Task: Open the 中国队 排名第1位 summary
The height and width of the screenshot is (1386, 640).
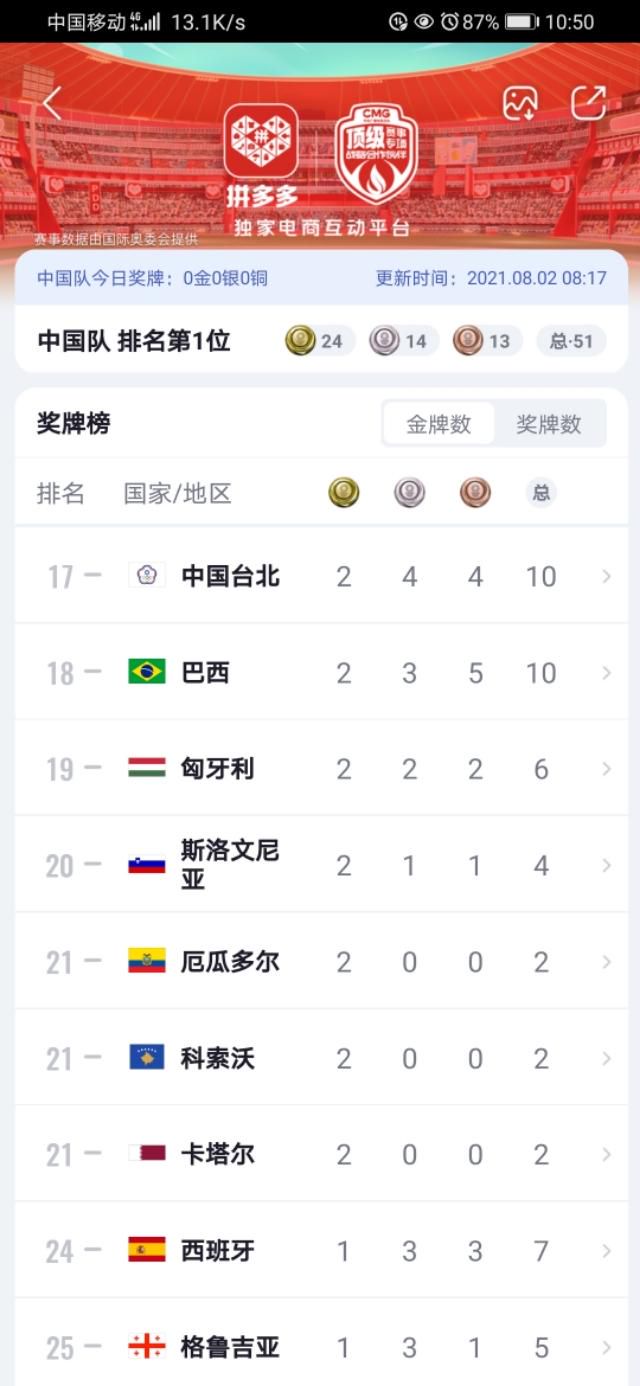Action: [321, 341]
